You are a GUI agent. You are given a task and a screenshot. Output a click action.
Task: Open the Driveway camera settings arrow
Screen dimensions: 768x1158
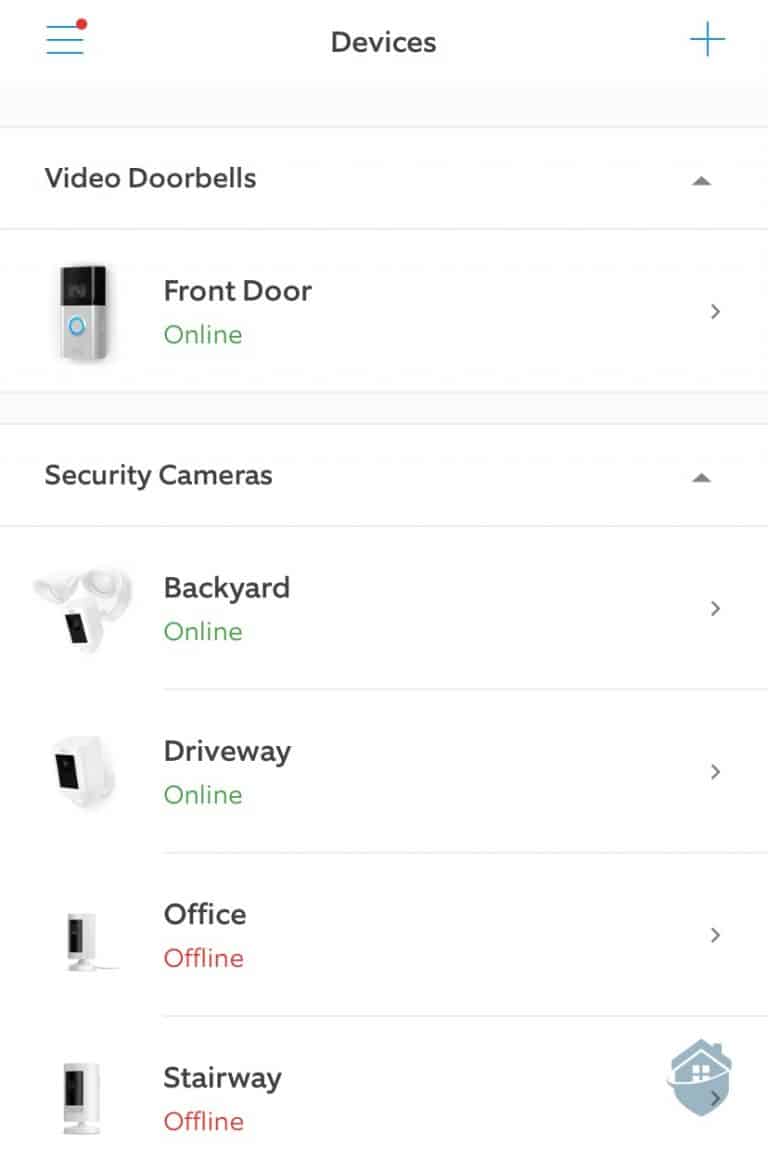point(715,771)
